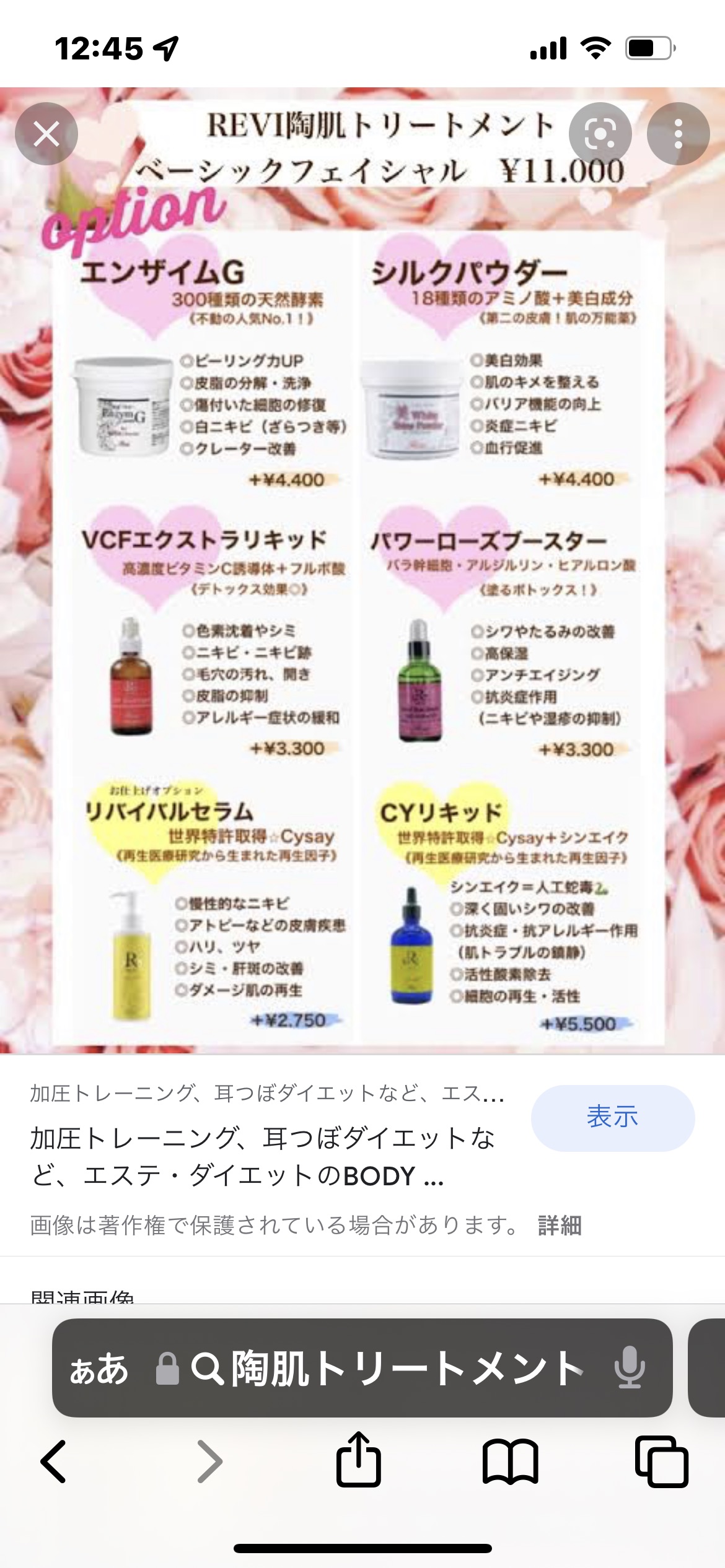The width and height of the screenshot is (725, 1568).
Task: Close the image viewer
Action: [46, 134]
